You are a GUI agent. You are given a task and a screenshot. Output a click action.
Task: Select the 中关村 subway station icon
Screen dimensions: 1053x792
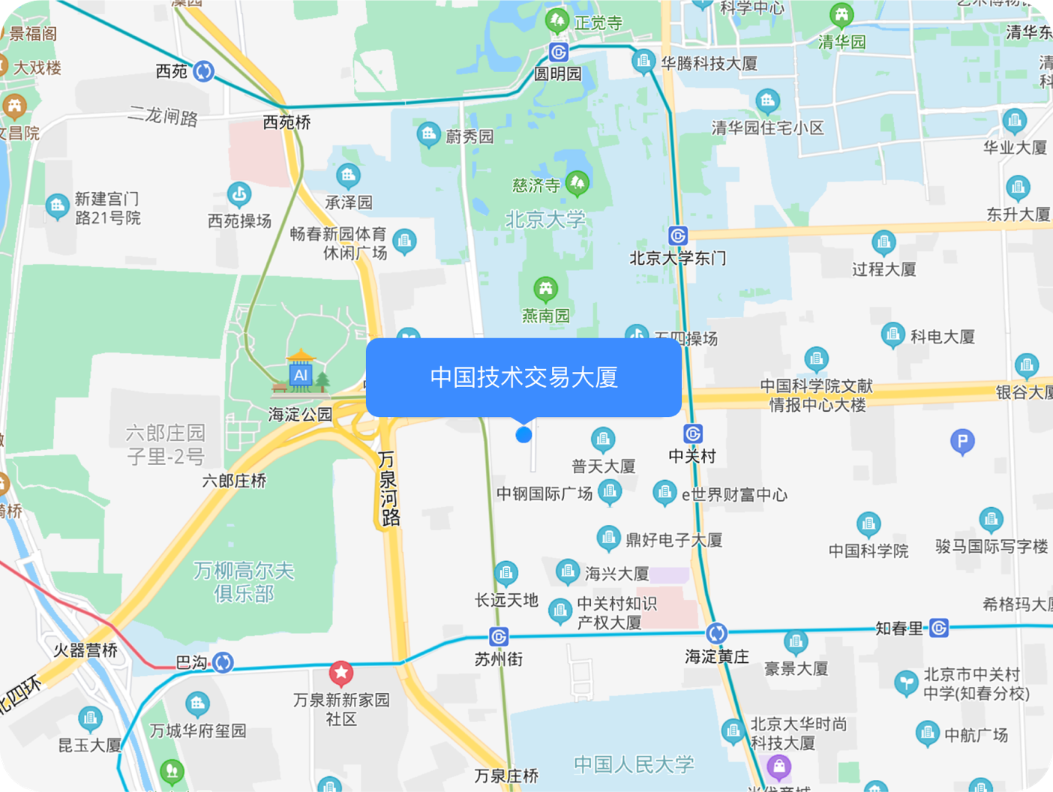693,434
